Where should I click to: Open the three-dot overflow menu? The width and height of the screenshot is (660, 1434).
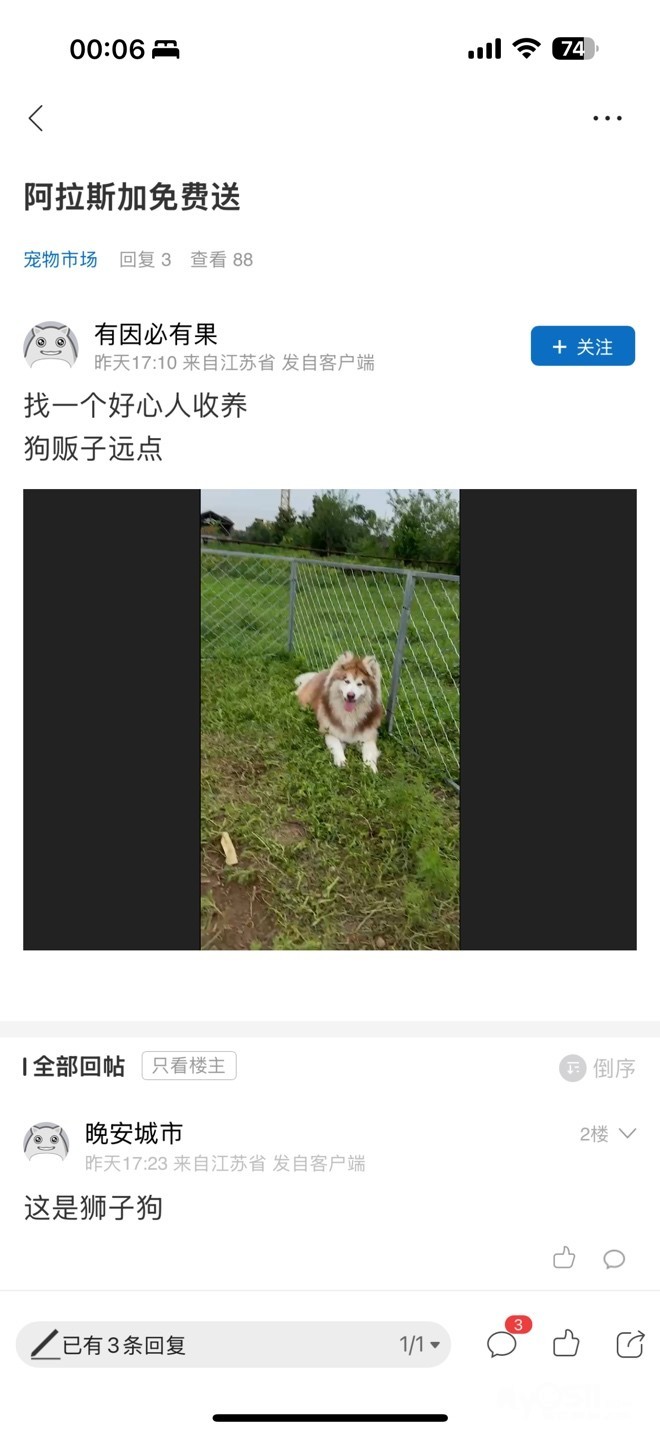click(607, 118)
